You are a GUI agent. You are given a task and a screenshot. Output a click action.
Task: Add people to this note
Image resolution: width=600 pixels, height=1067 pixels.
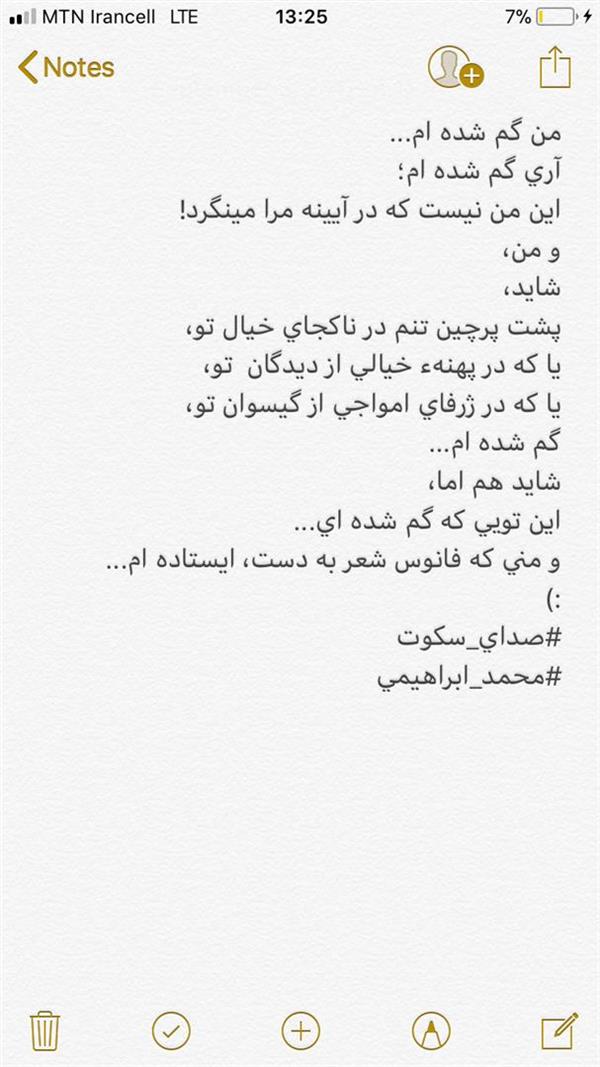454,68
